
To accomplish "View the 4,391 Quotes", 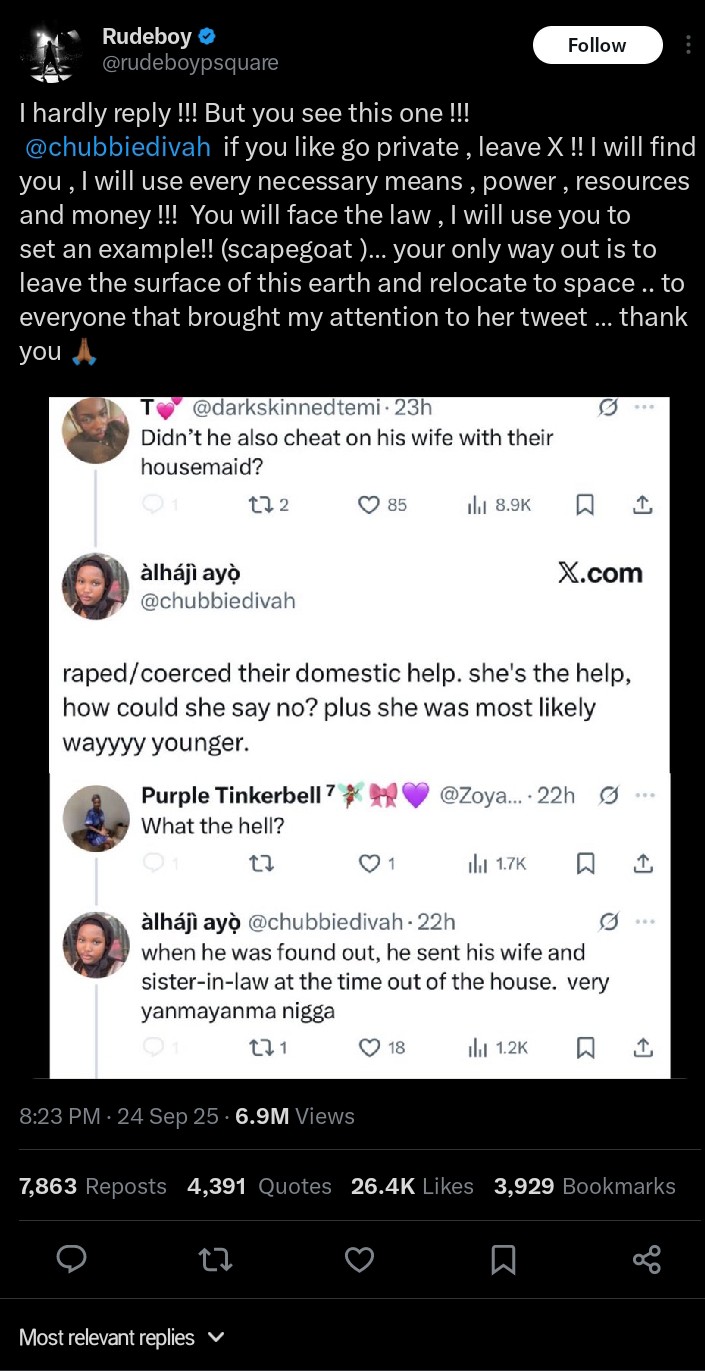I will coord(259,1186).
